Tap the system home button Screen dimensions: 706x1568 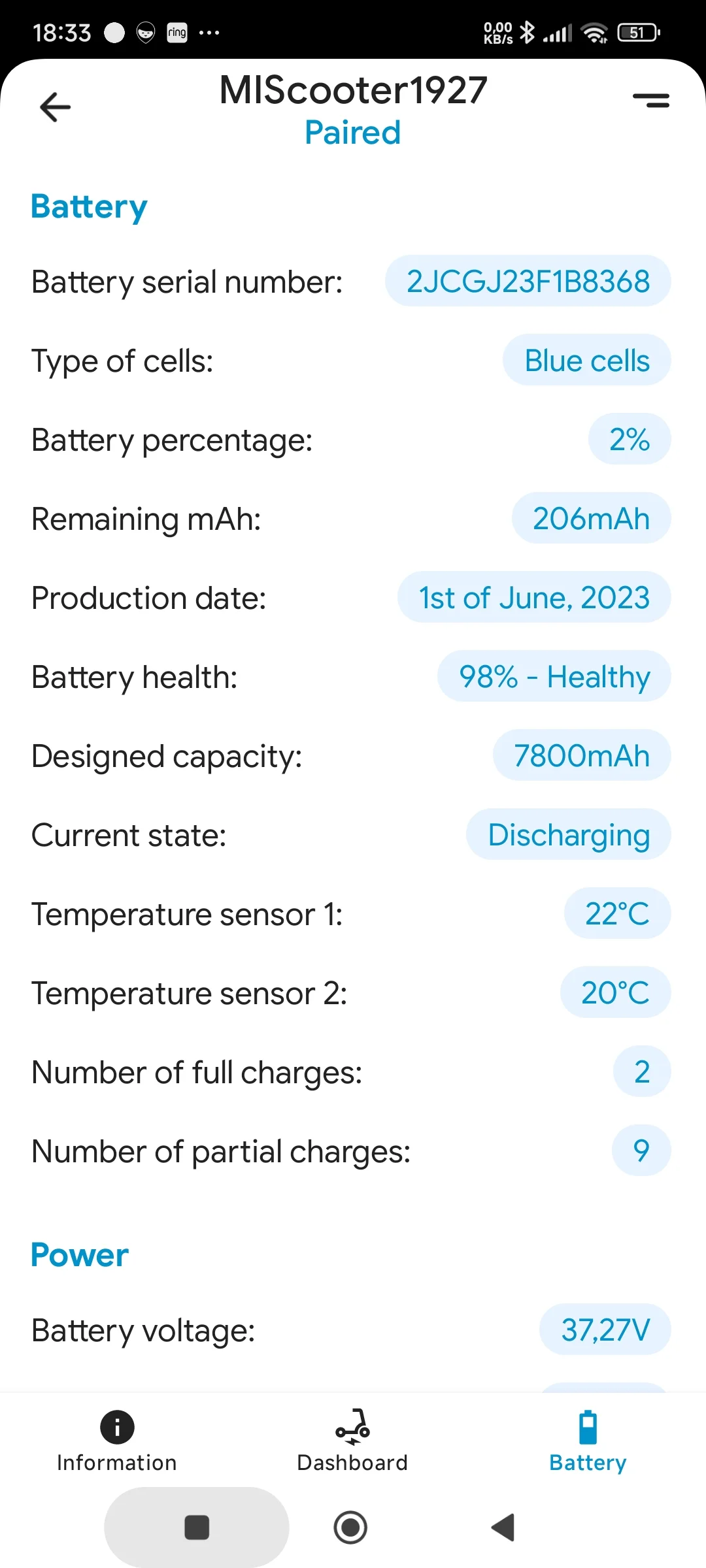click(x=350, y=1527)
